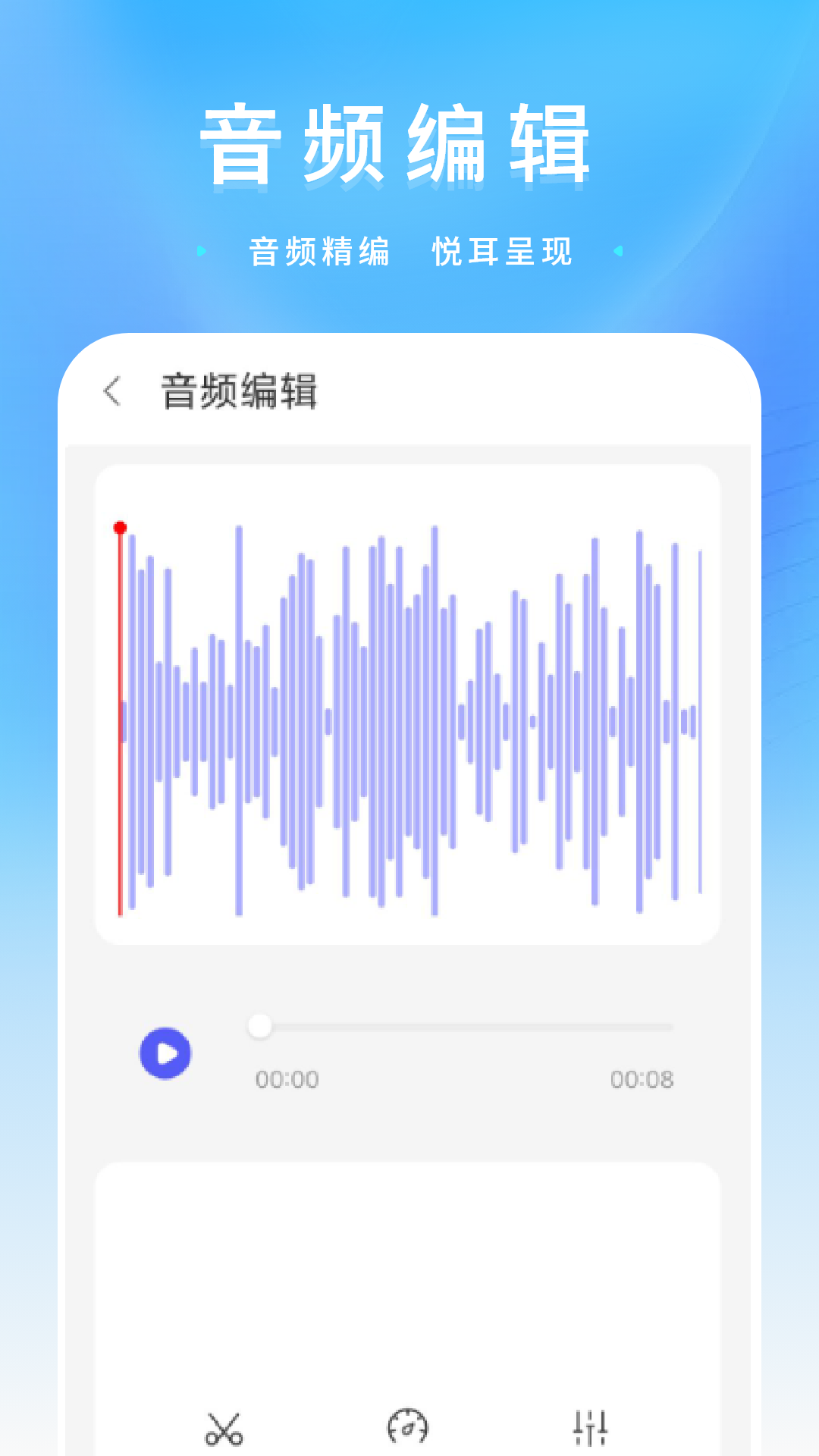Tap the empty panel below the player
Viewport: 819px width, 1456px height.
coord(409,1274)
